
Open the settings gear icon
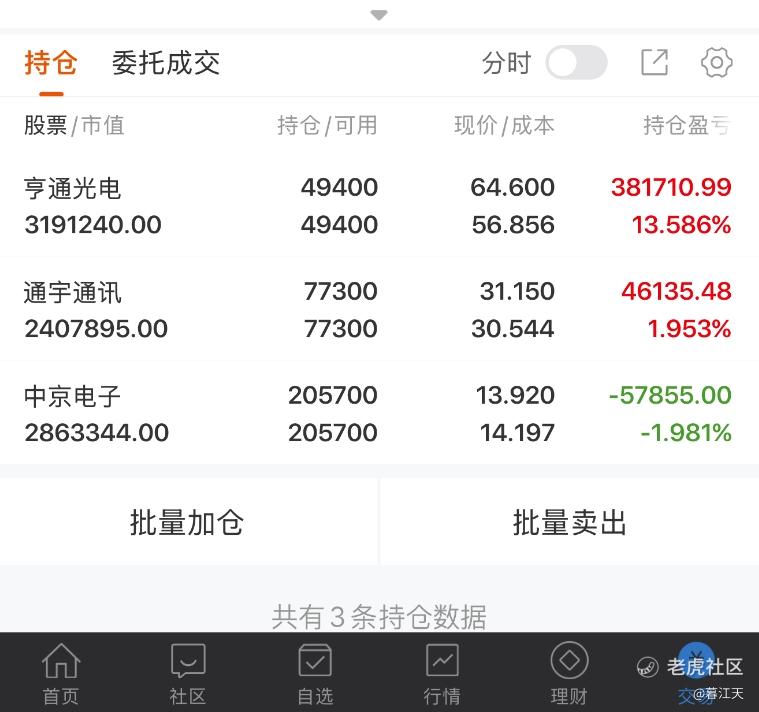point(716,62)
